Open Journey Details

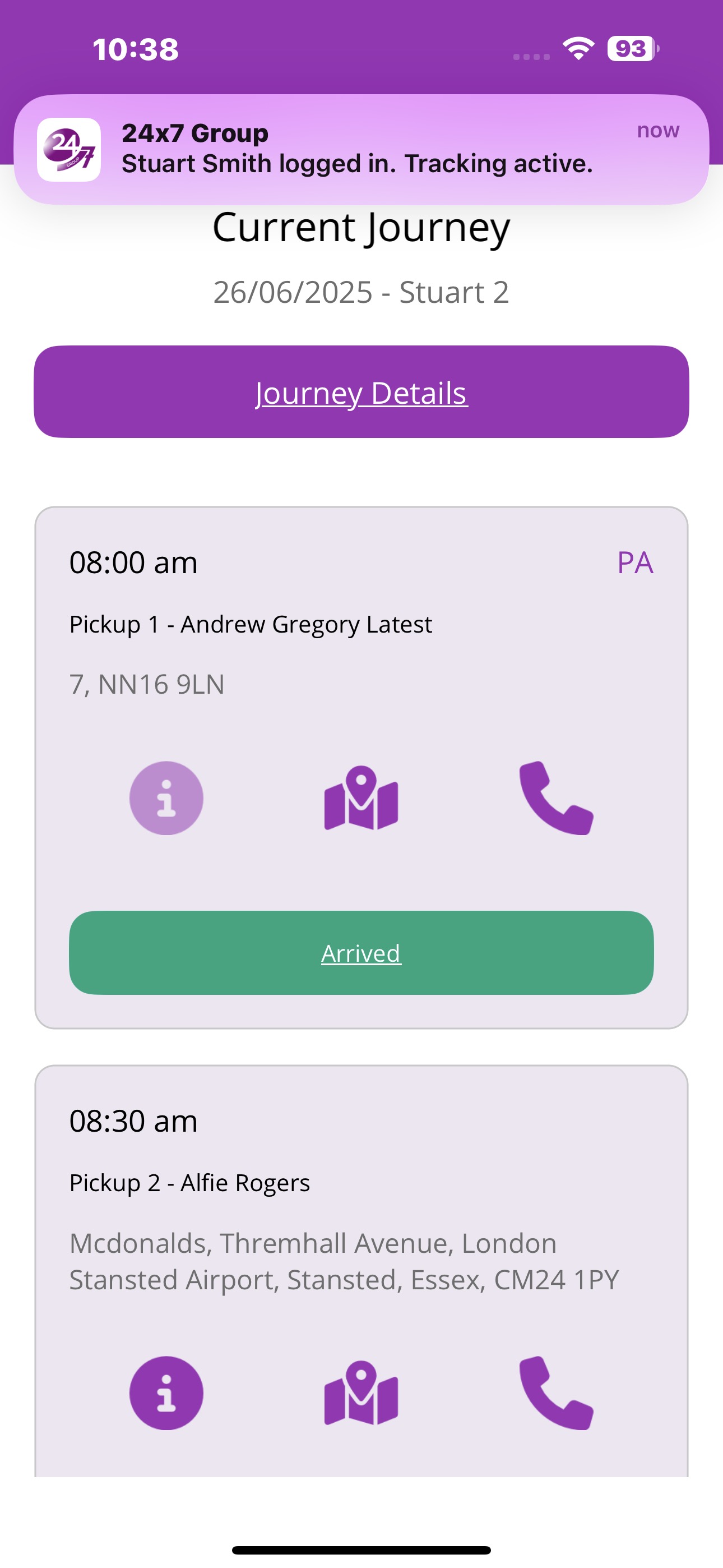pyautogui.click(x=361, y=392)
